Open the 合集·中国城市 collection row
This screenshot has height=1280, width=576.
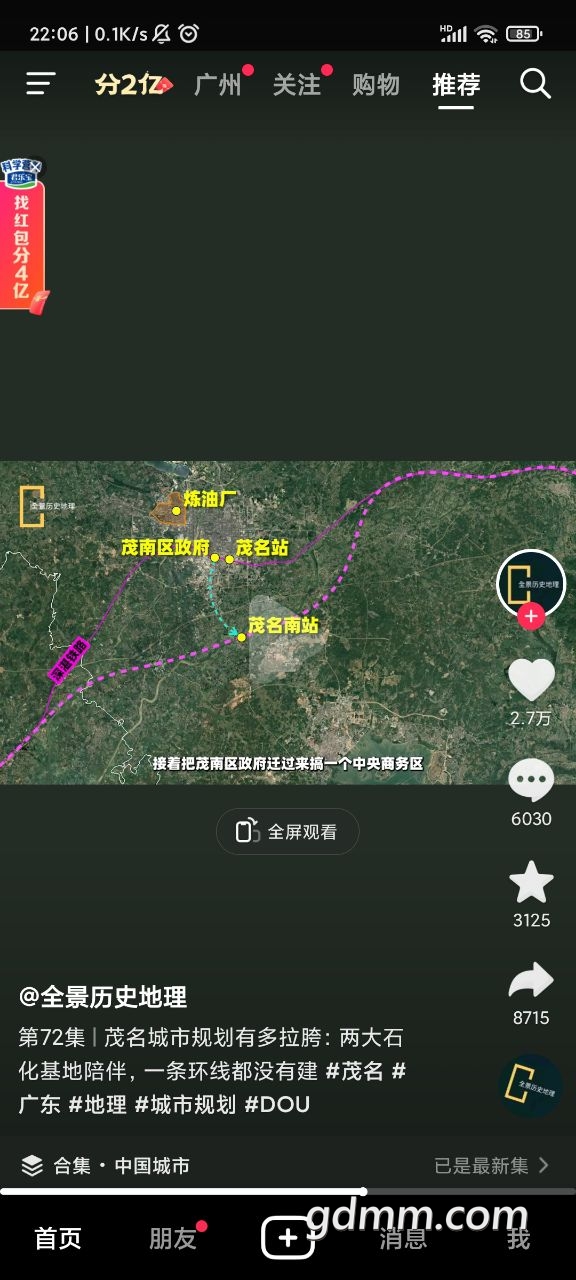point(288,1165)
